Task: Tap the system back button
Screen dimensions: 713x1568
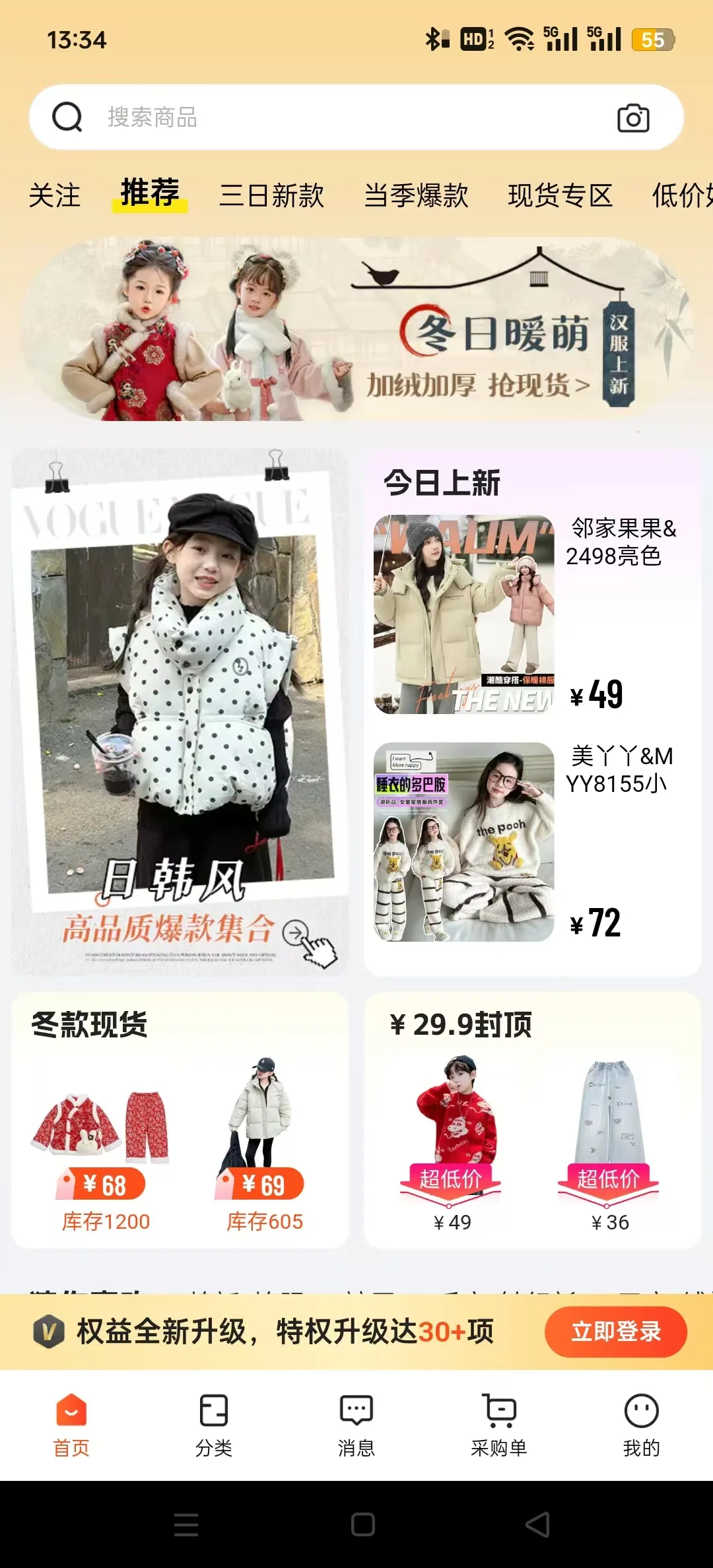Action: 537,1524
